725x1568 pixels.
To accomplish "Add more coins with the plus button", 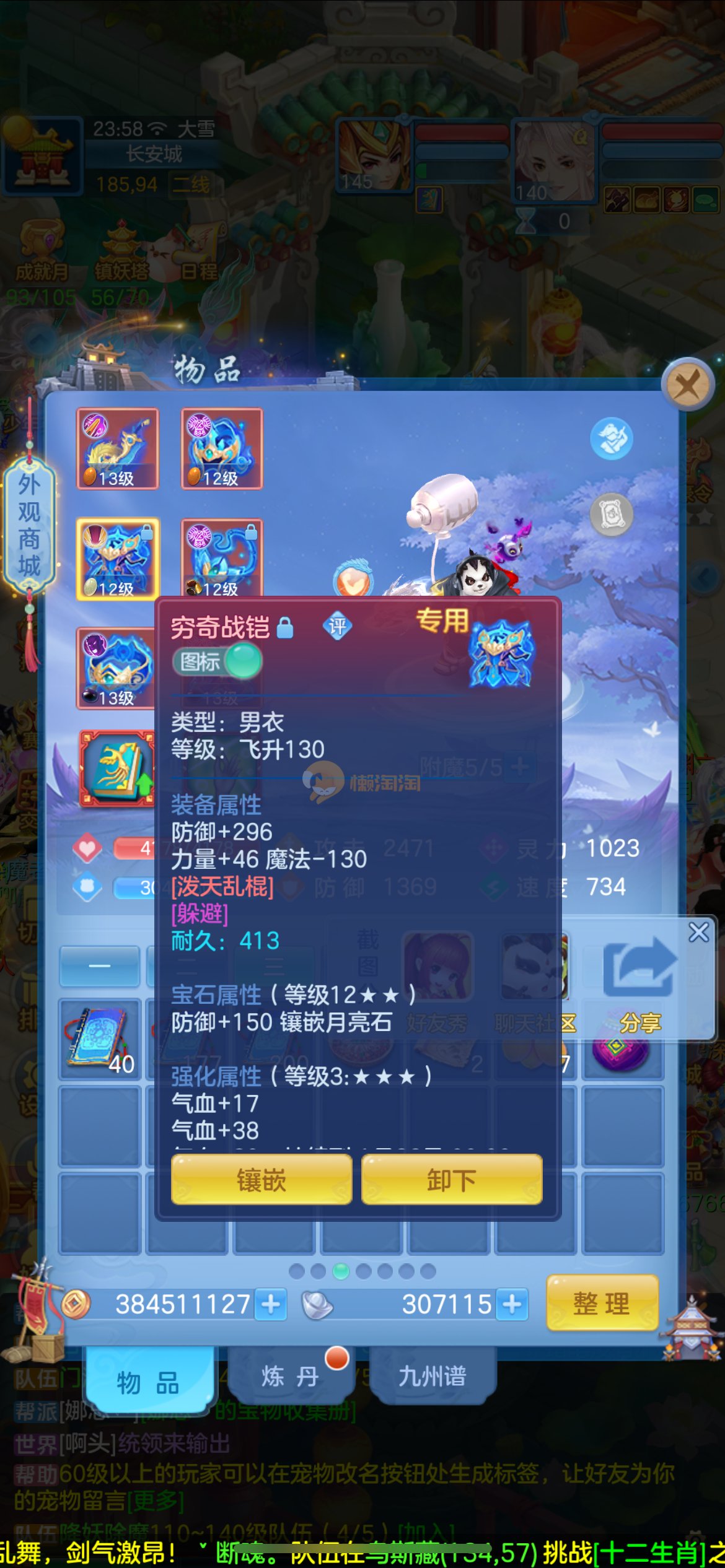I will pyautogui.click(x=271, y=1304).
